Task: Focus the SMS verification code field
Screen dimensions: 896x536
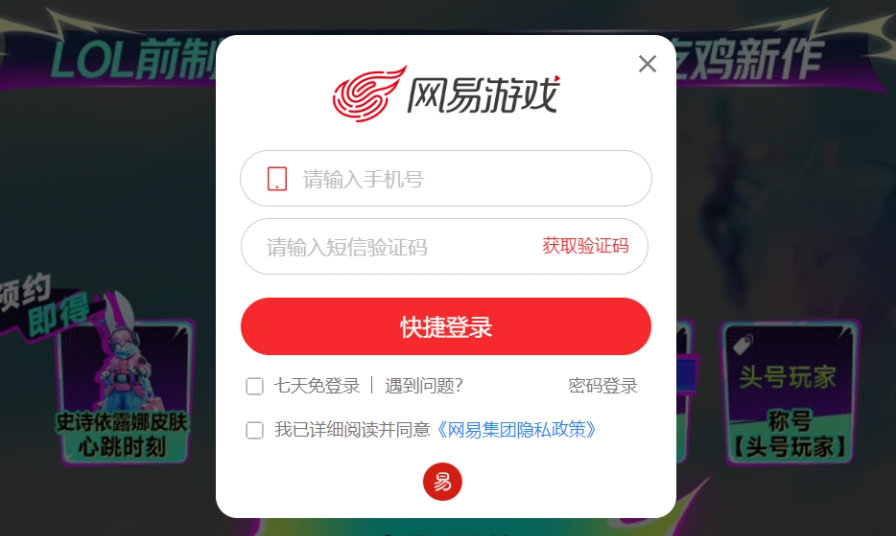Action: (x=390, y=247)
